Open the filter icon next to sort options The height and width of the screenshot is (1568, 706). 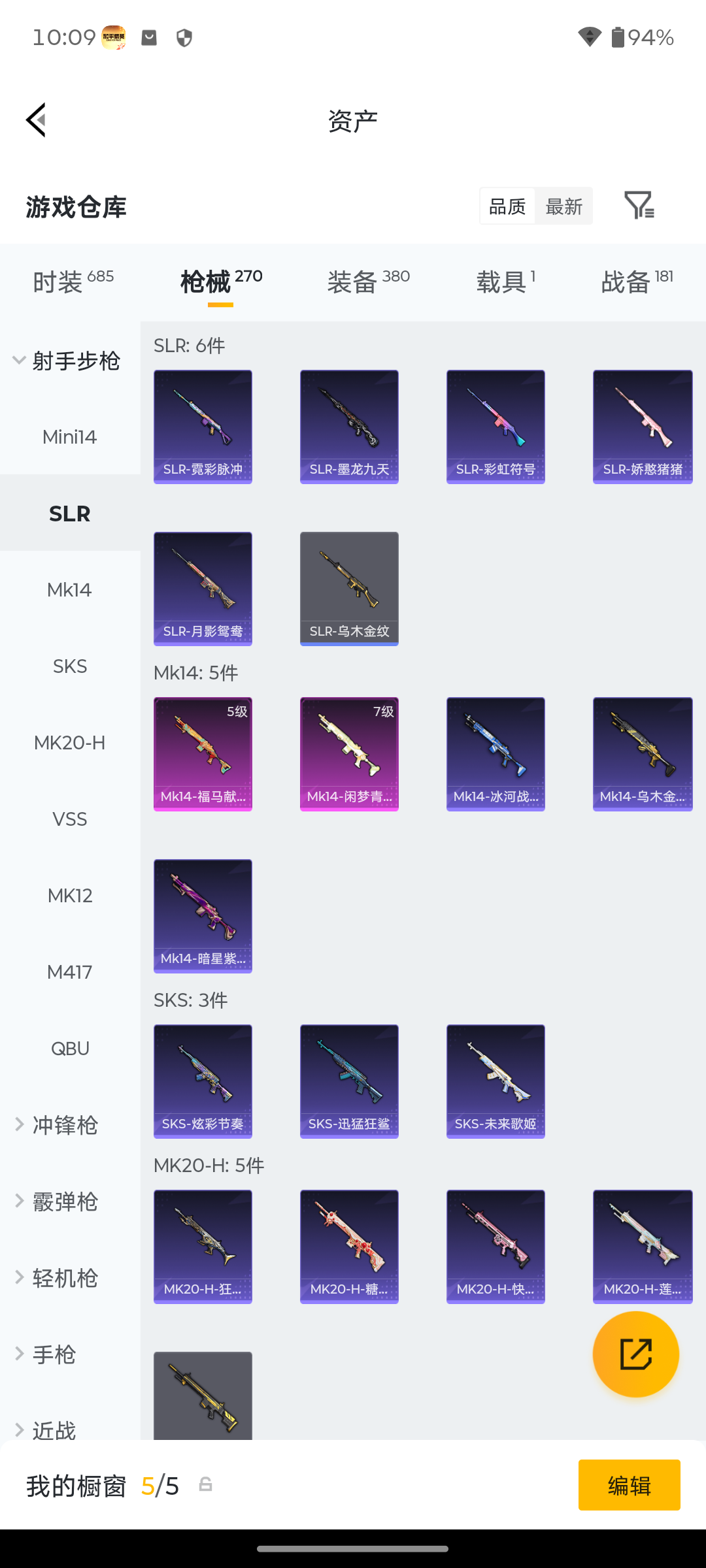point(639,205)
